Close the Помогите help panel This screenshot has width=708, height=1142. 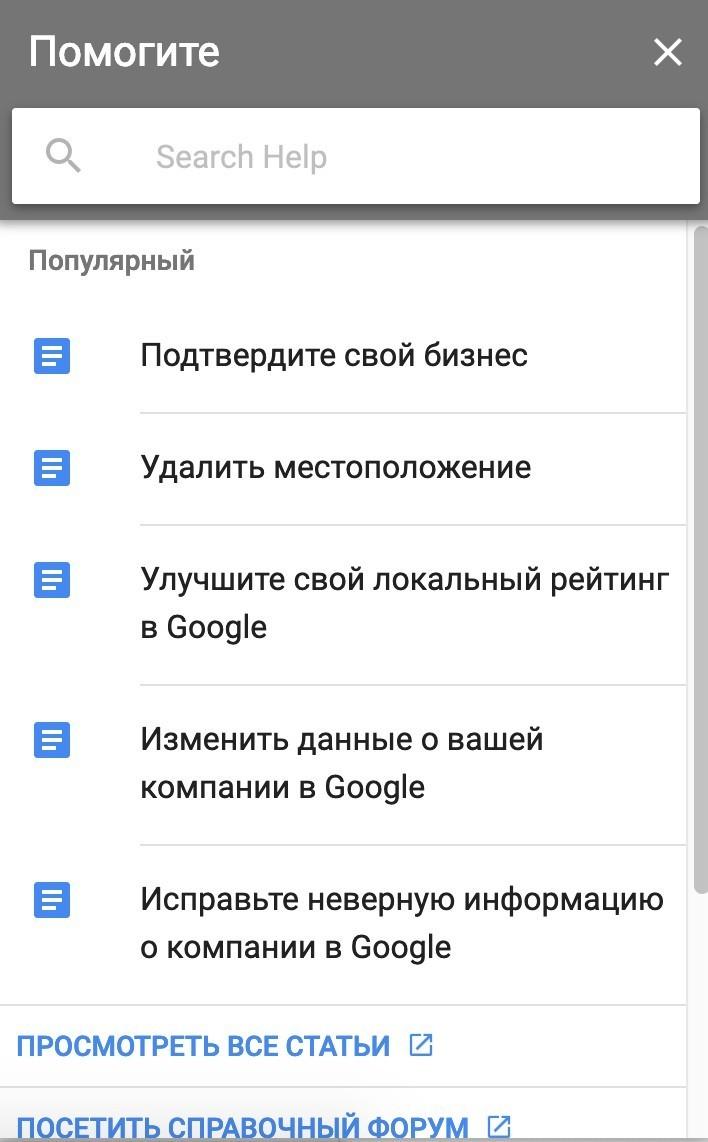tap(667, 52)
